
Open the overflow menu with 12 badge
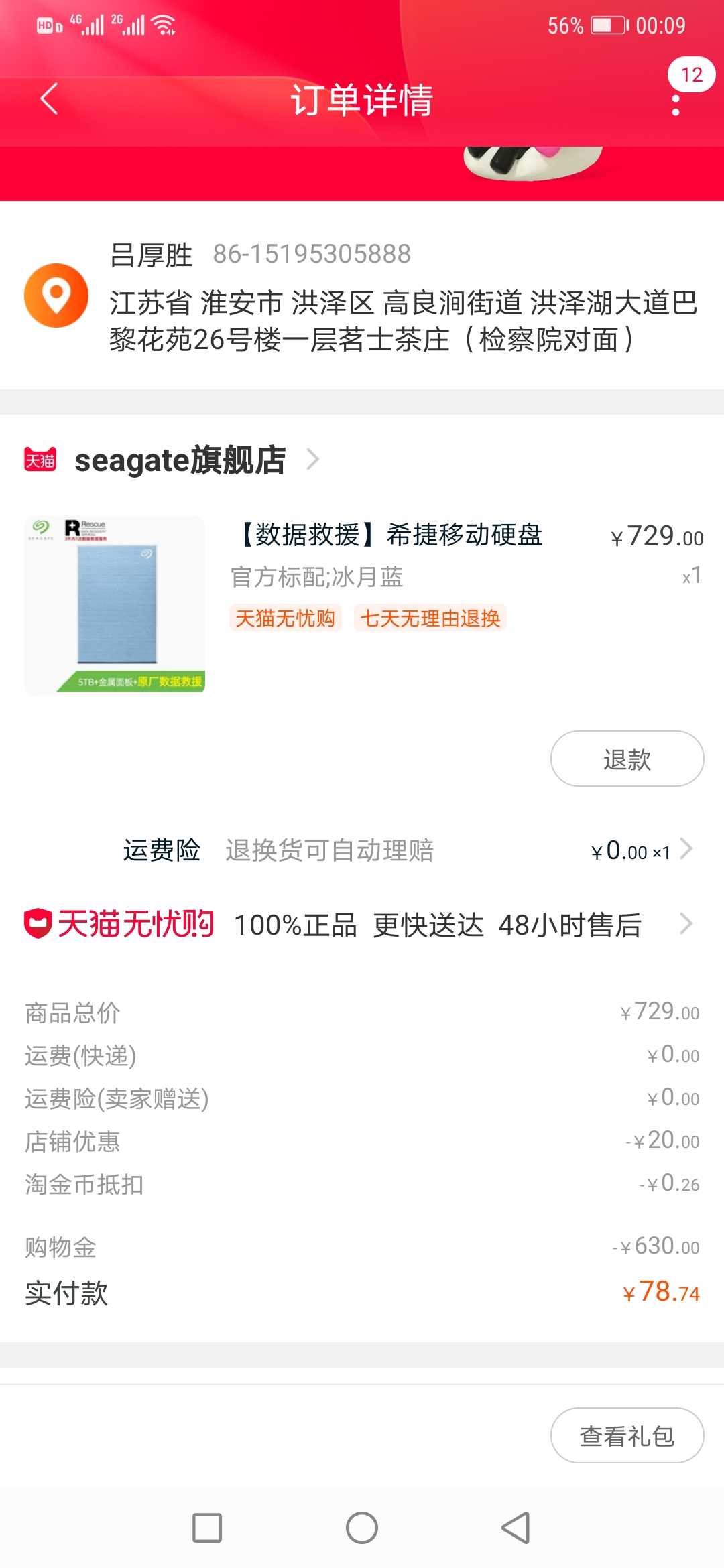click(x=677, y=101)
